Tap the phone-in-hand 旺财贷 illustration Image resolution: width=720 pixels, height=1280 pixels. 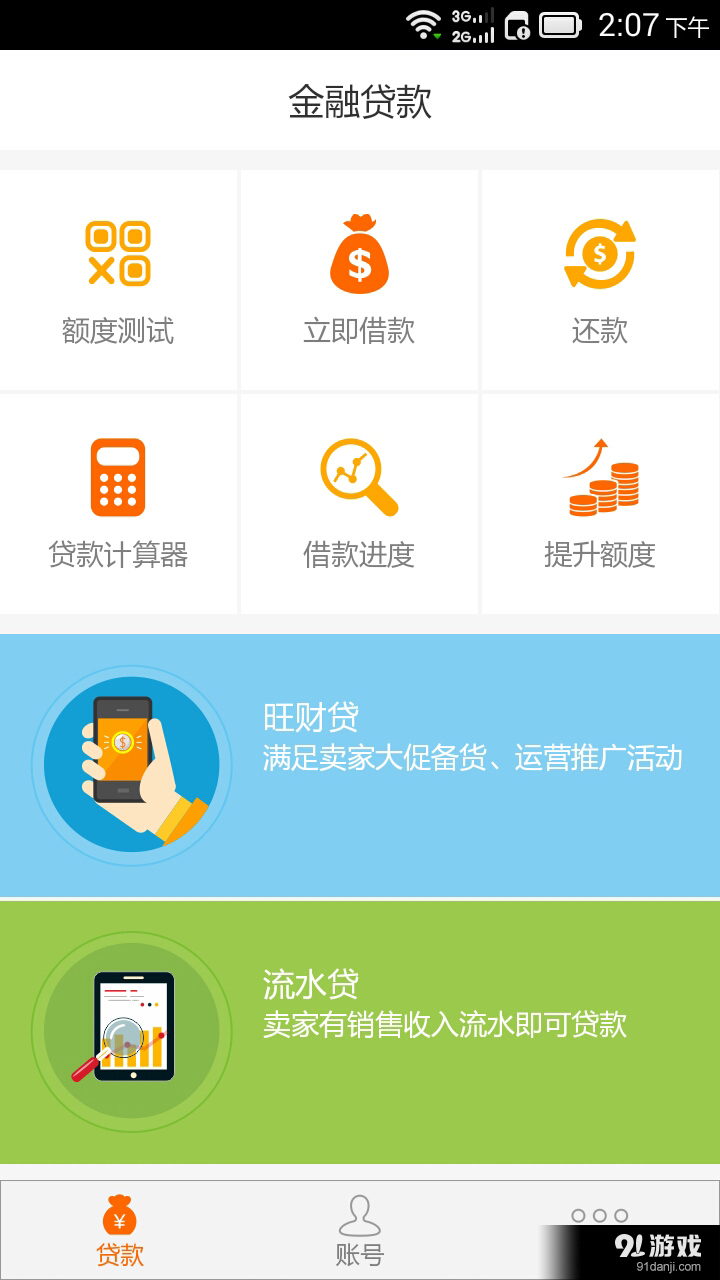pos(131,763)
